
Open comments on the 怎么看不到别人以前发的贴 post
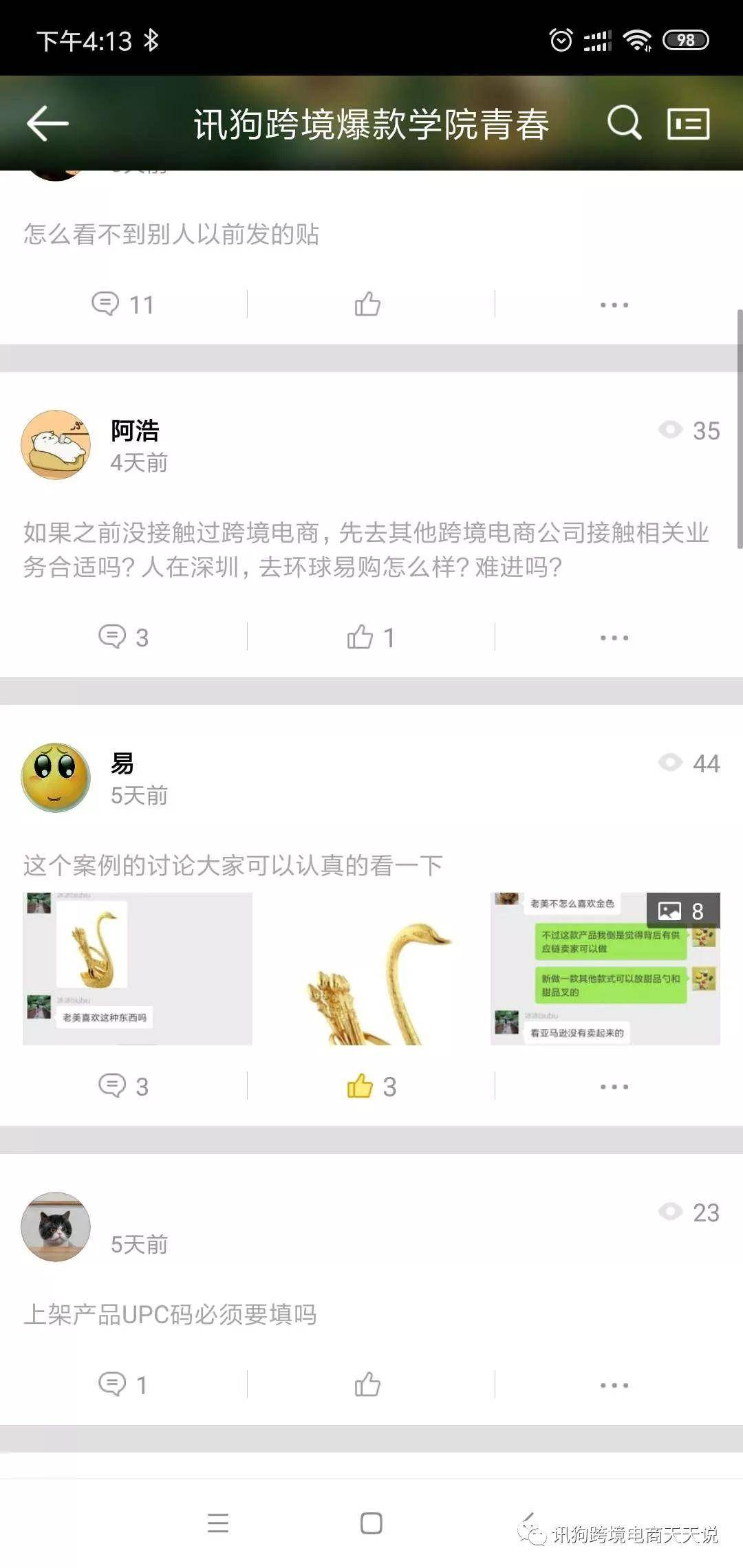pos(123,304)
